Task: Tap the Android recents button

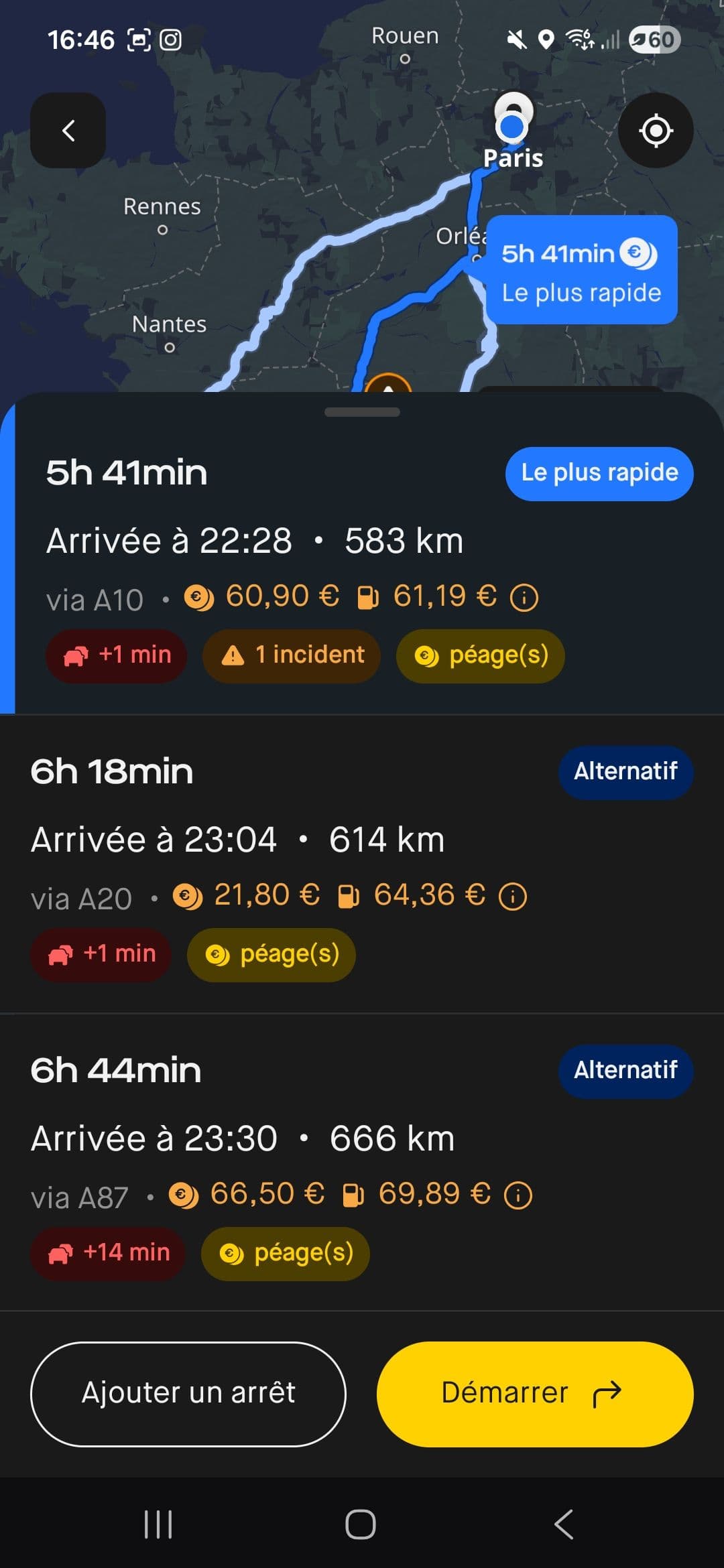Action: [158, 1526]
